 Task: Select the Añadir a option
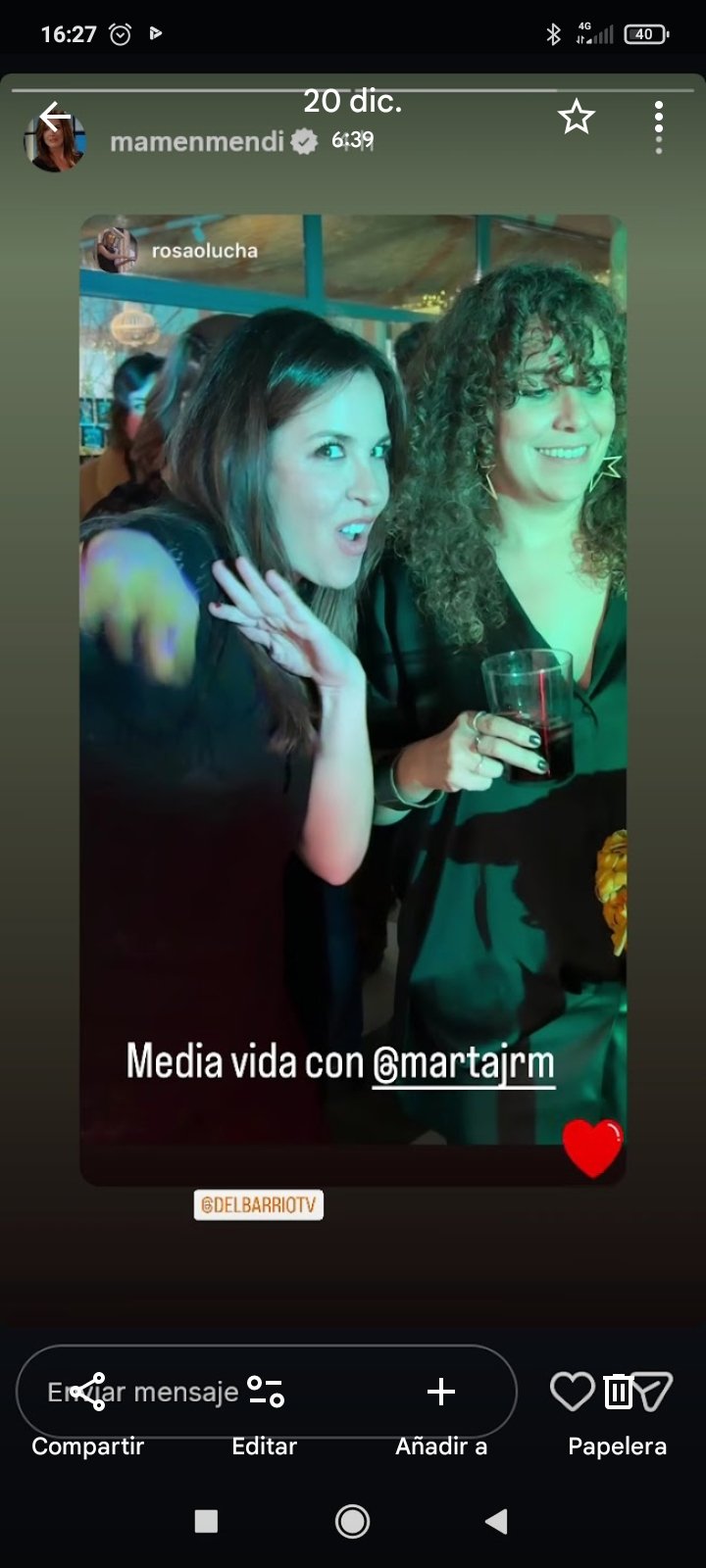tap(441, 1409)
